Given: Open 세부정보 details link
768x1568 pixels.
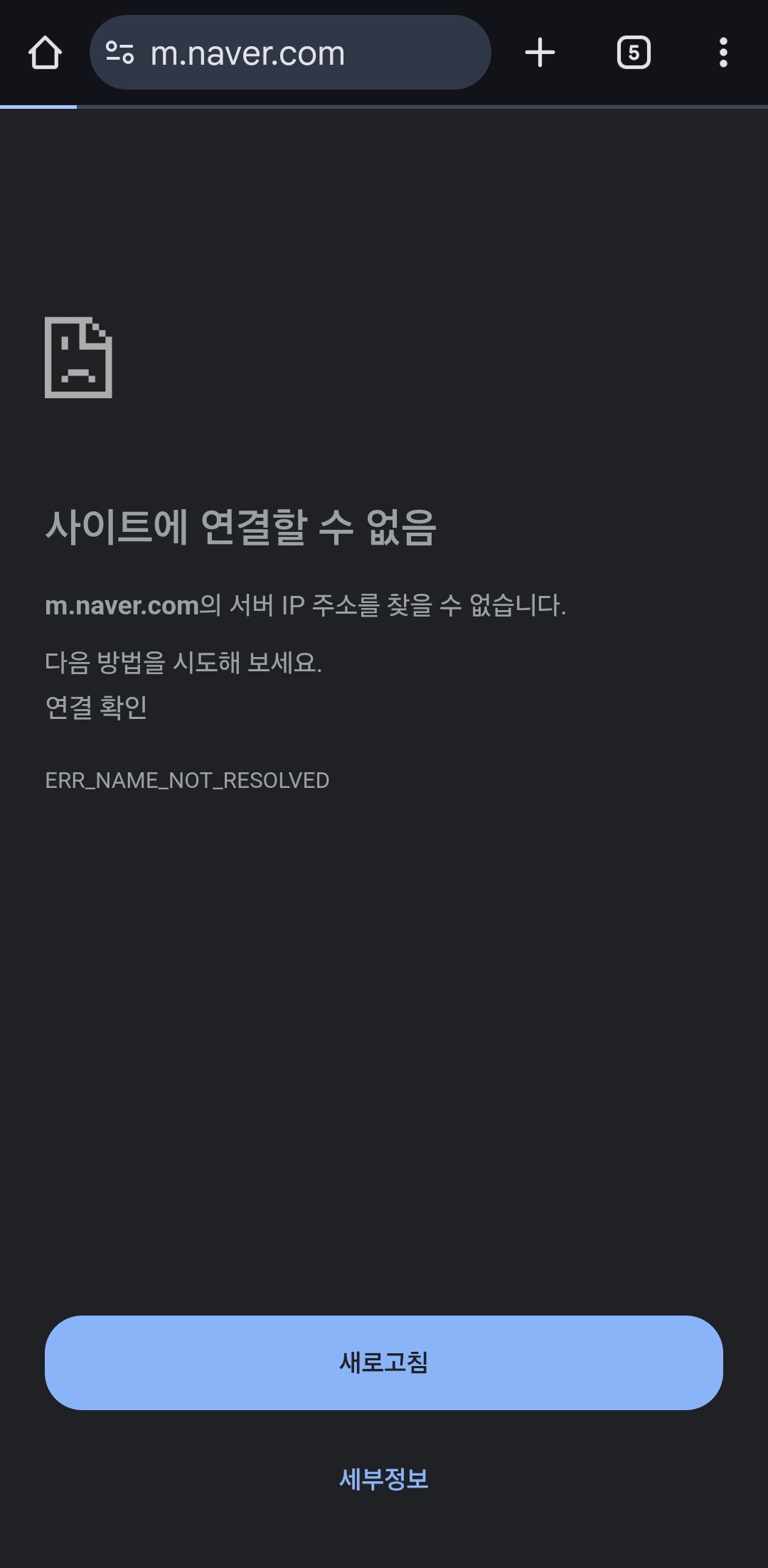Looking at the screenshot, I should (x=384, y=1479).
